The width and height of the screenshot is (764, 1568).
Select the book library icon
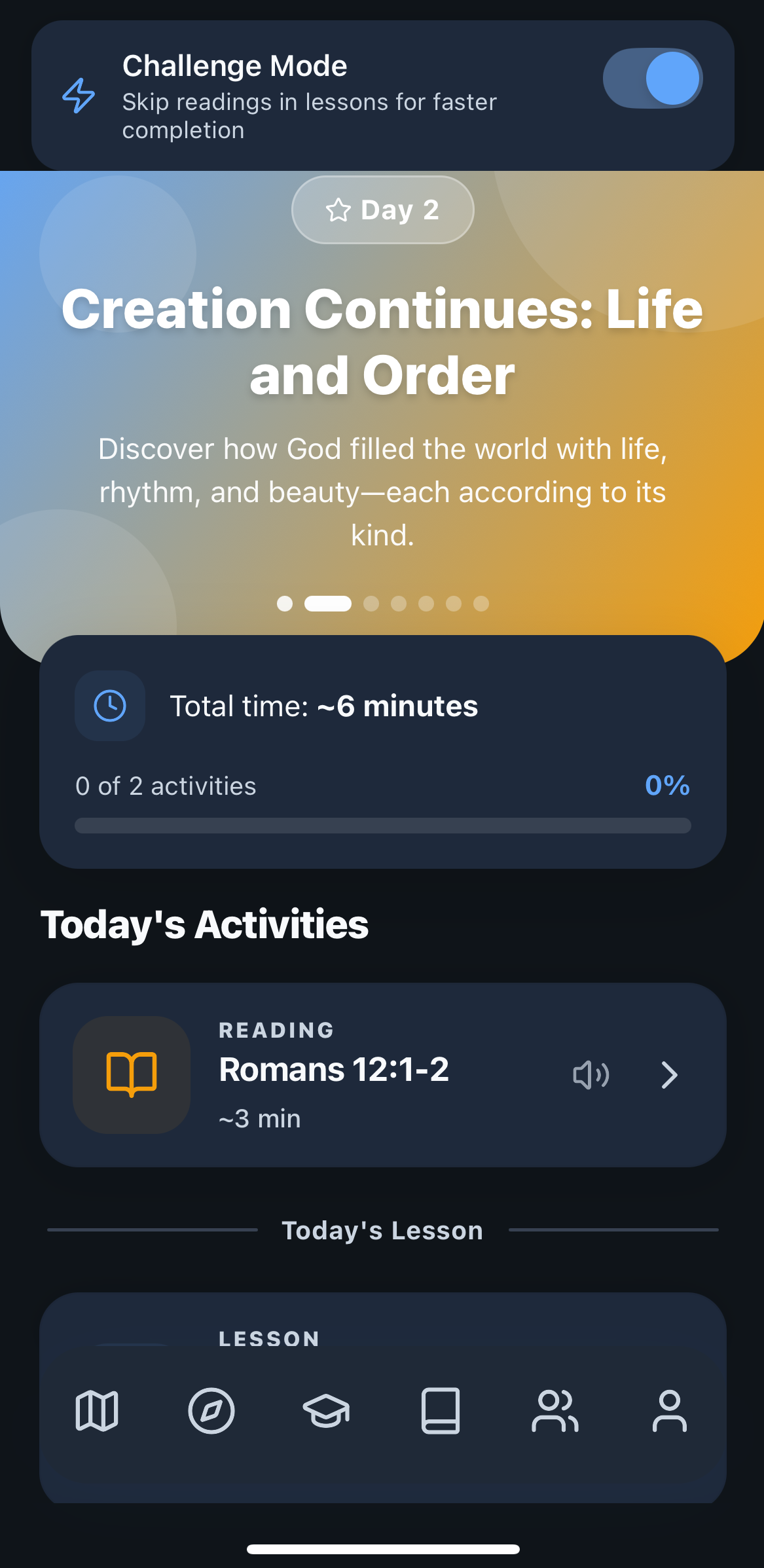pos(440,1412)
